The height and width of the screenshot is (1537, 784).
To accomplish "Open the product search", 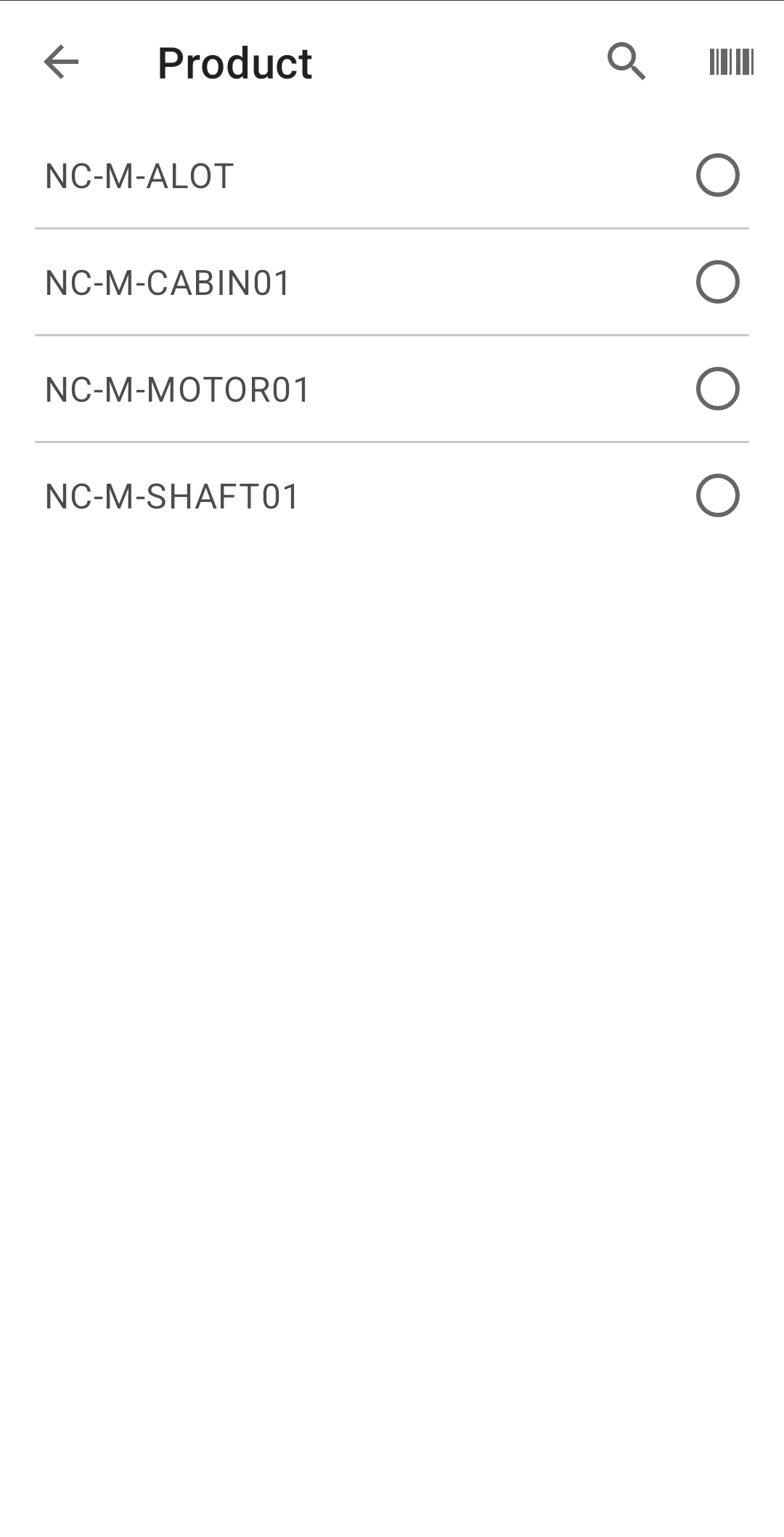I will click(626, 62).
